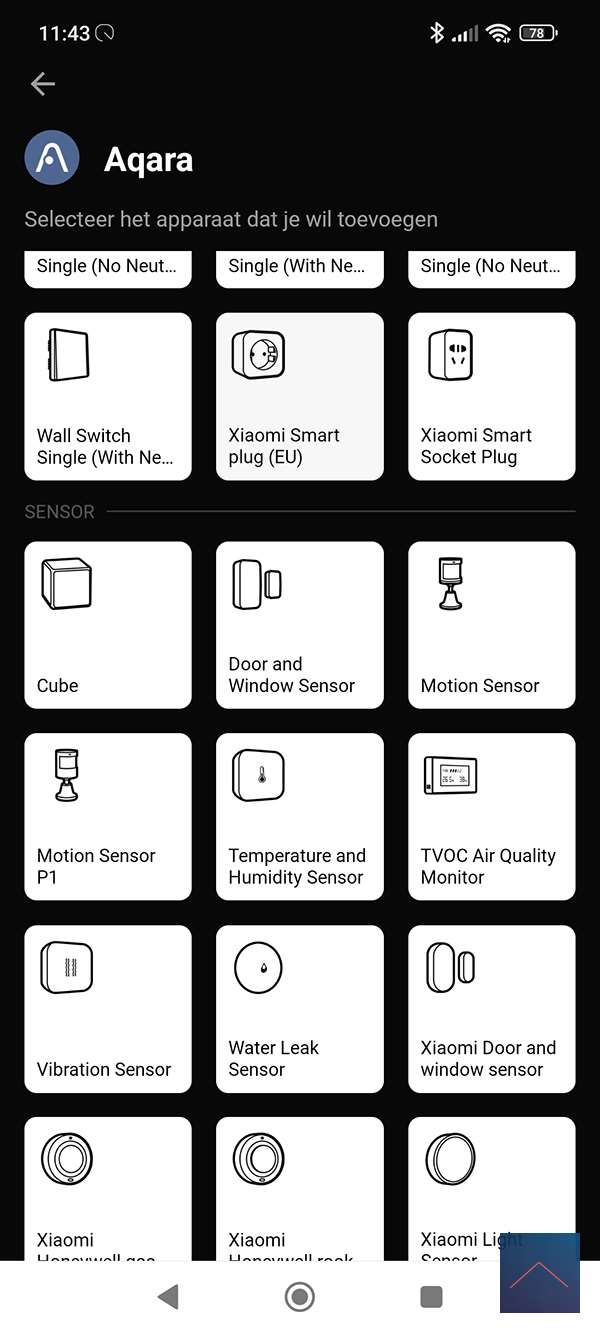
Task: Choose Xiaomi Door and window sensor
Action: (x=491, y=1008)
